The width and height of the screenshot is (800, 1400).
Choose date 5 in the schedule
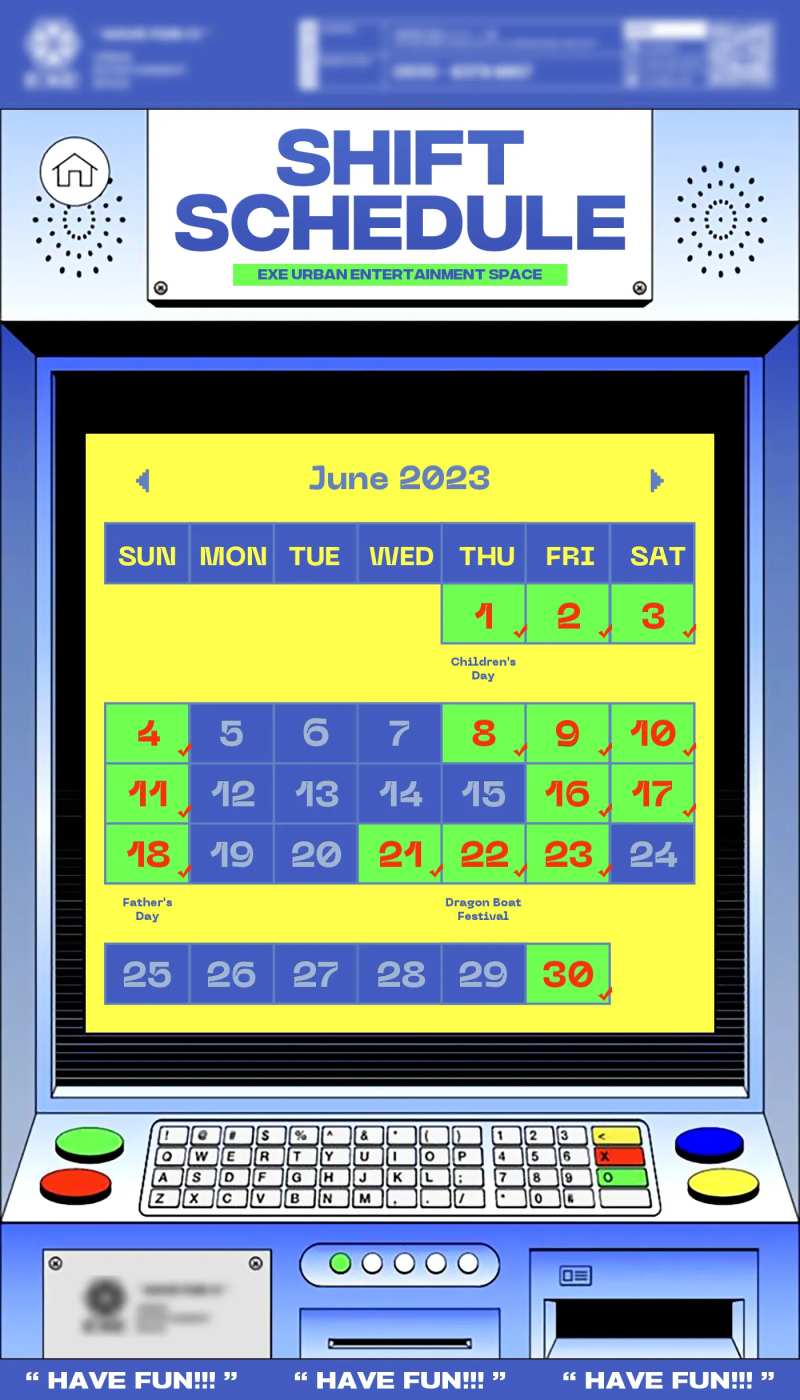tap(231, 734)
